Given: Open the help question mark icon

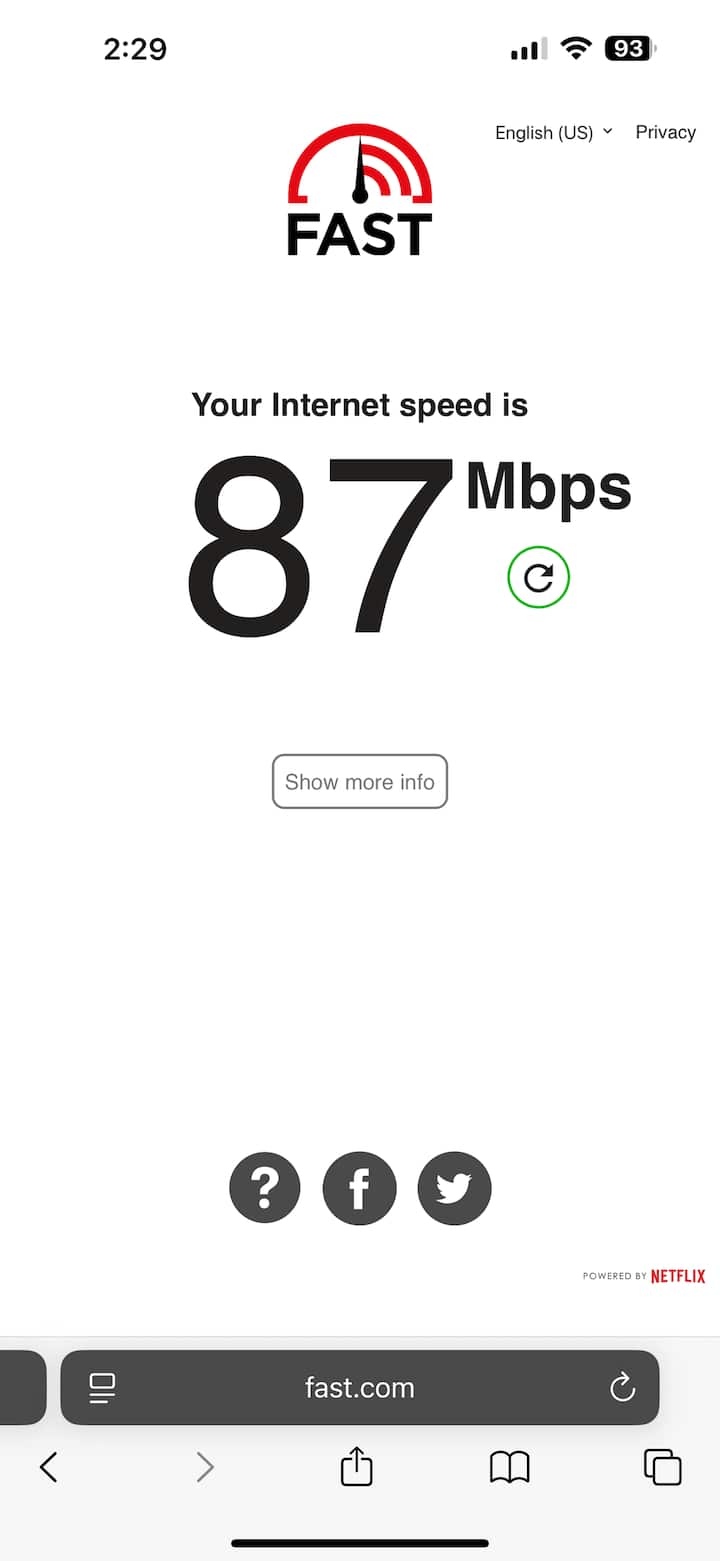Looking at the screenshot, I should [x=265, y=1188].
